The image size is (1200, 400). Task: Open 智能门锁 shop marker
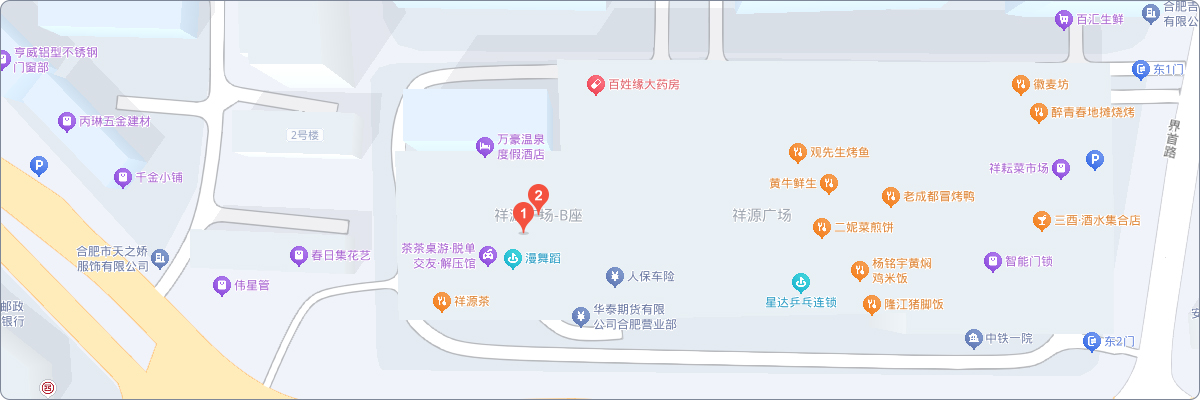pos(992,262)
